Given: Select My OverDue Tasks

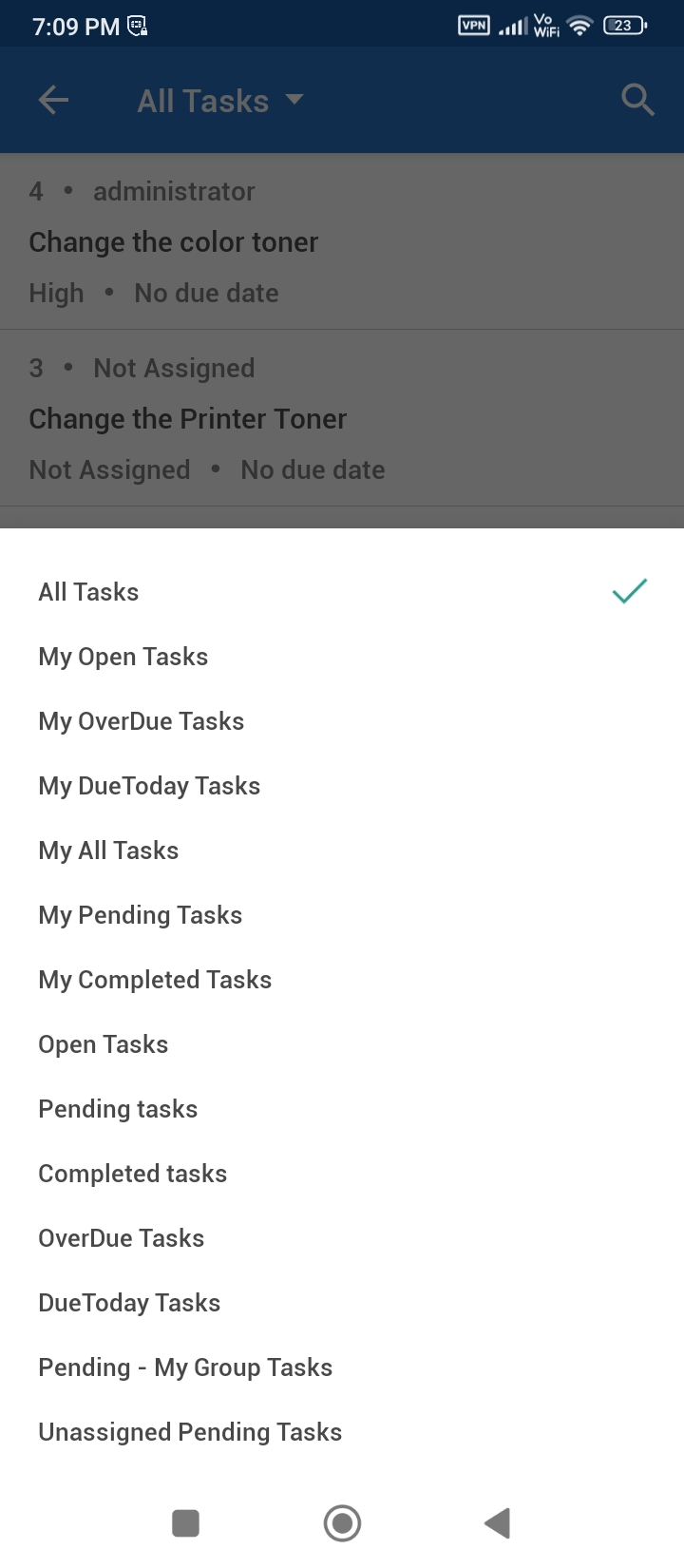Looking at the screenshot, I should [141, 721].
